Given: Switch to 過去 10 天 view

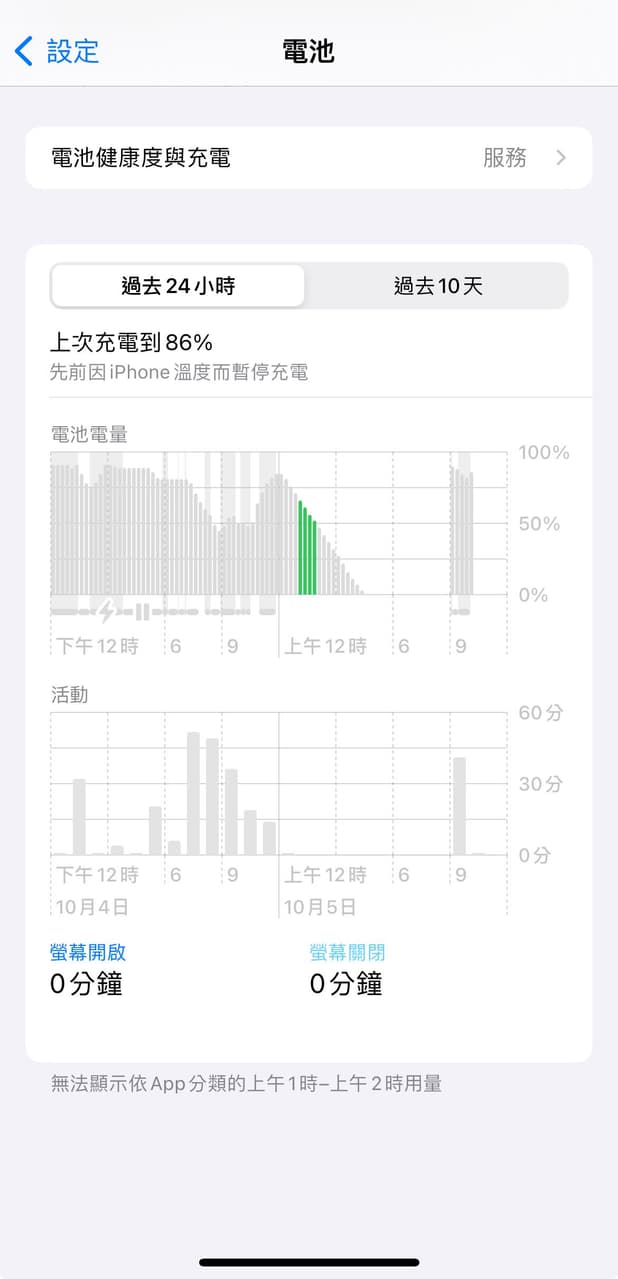Looking at the screenshot, I should (437, 287).
